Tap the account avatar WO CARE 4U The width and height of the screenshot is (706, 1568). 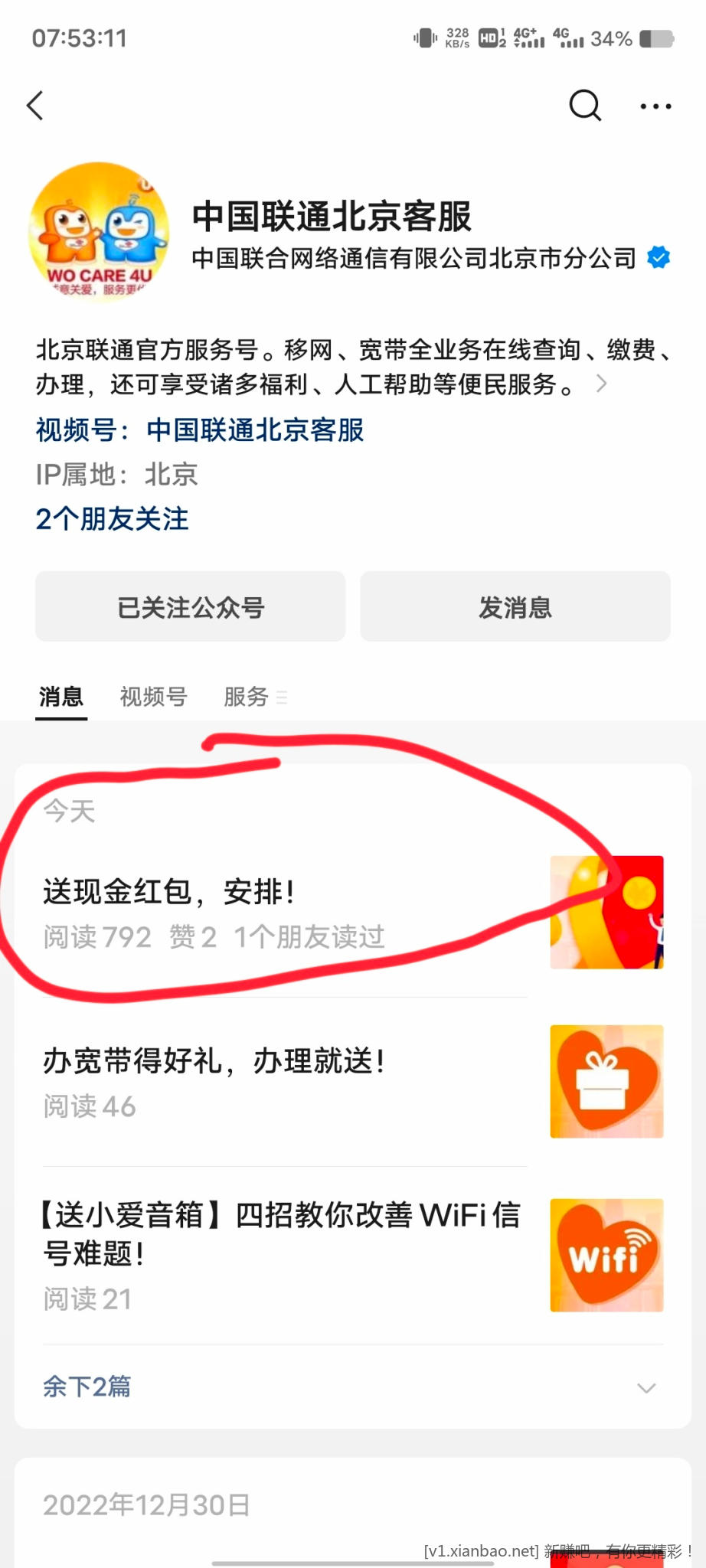[x=99, y=231]
